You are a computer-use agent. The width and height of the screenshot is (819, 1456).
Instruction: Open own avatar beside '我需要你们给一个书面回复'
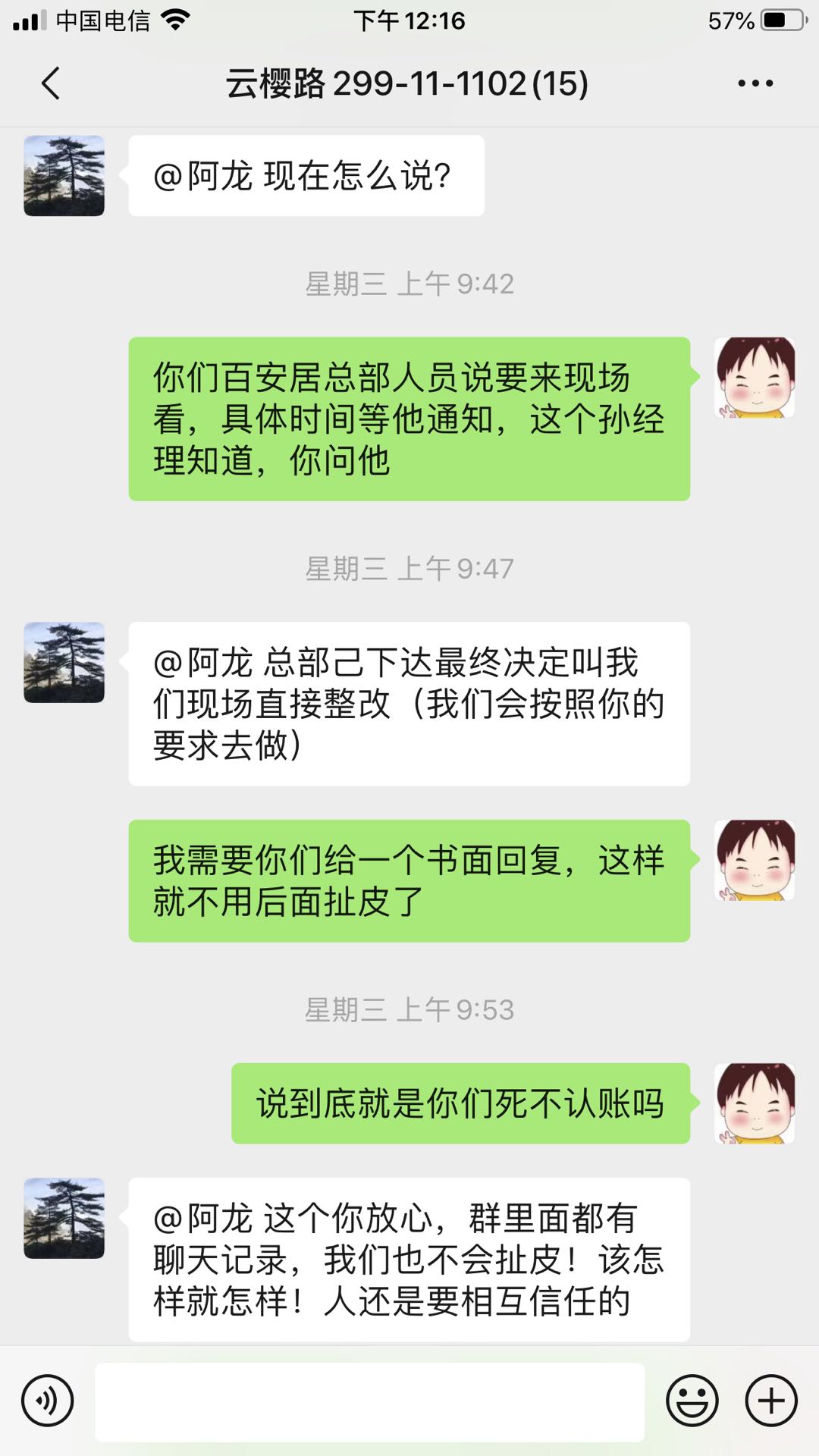755,860
